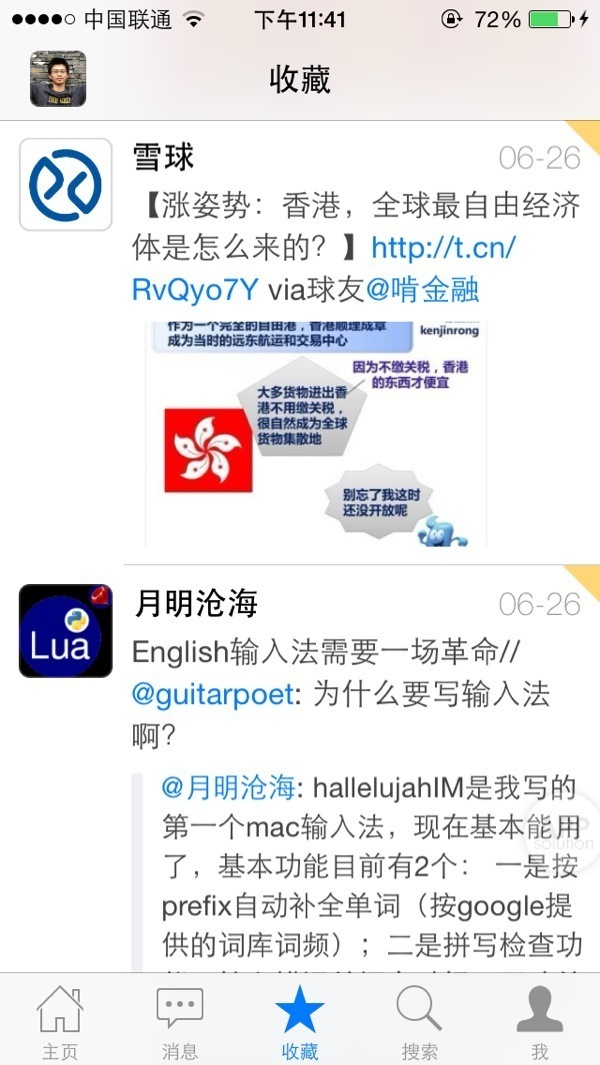Open 月明沧海's avatar profile

[65, 630]
